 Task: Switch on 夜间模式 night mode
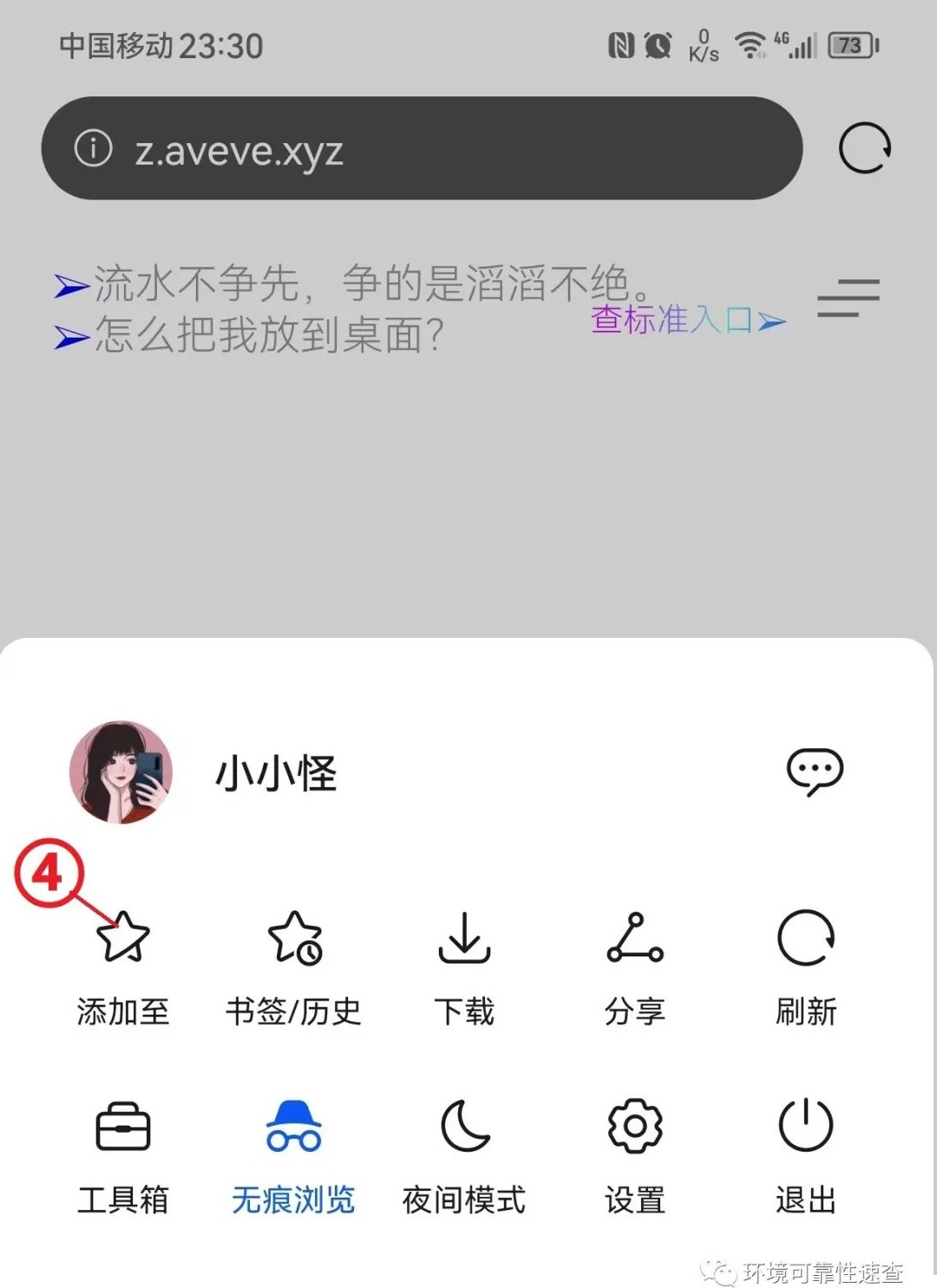pyautogui.click(x=464, y=1153)
